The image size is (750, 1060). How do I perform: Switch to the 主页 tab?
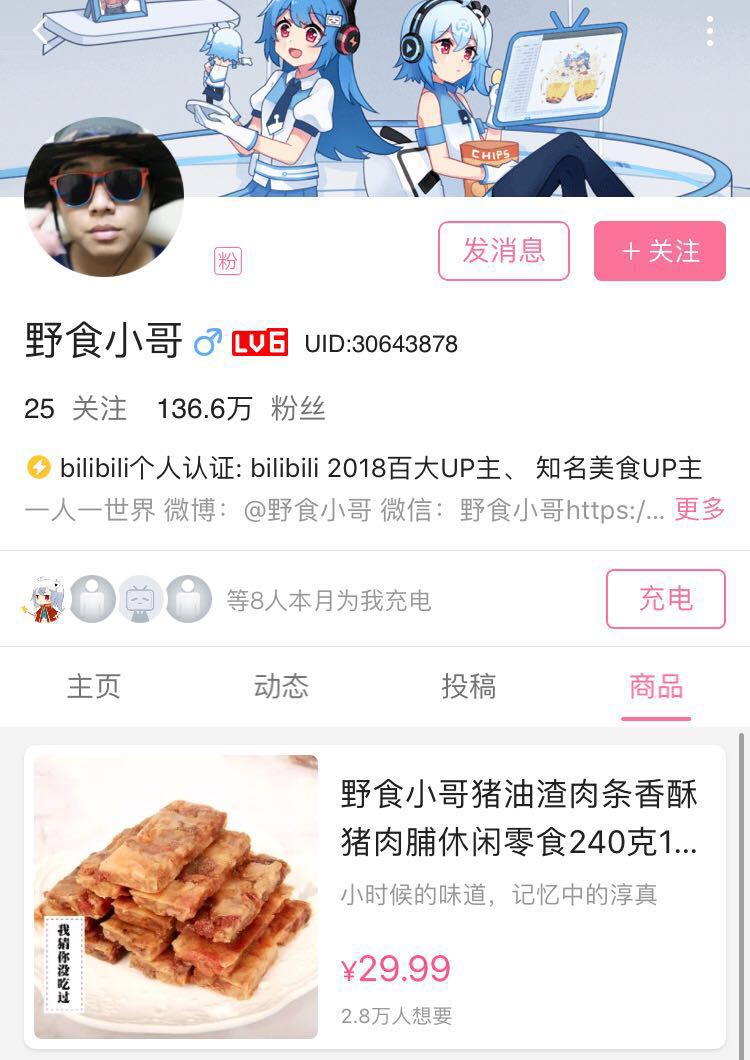coord(94,686)
